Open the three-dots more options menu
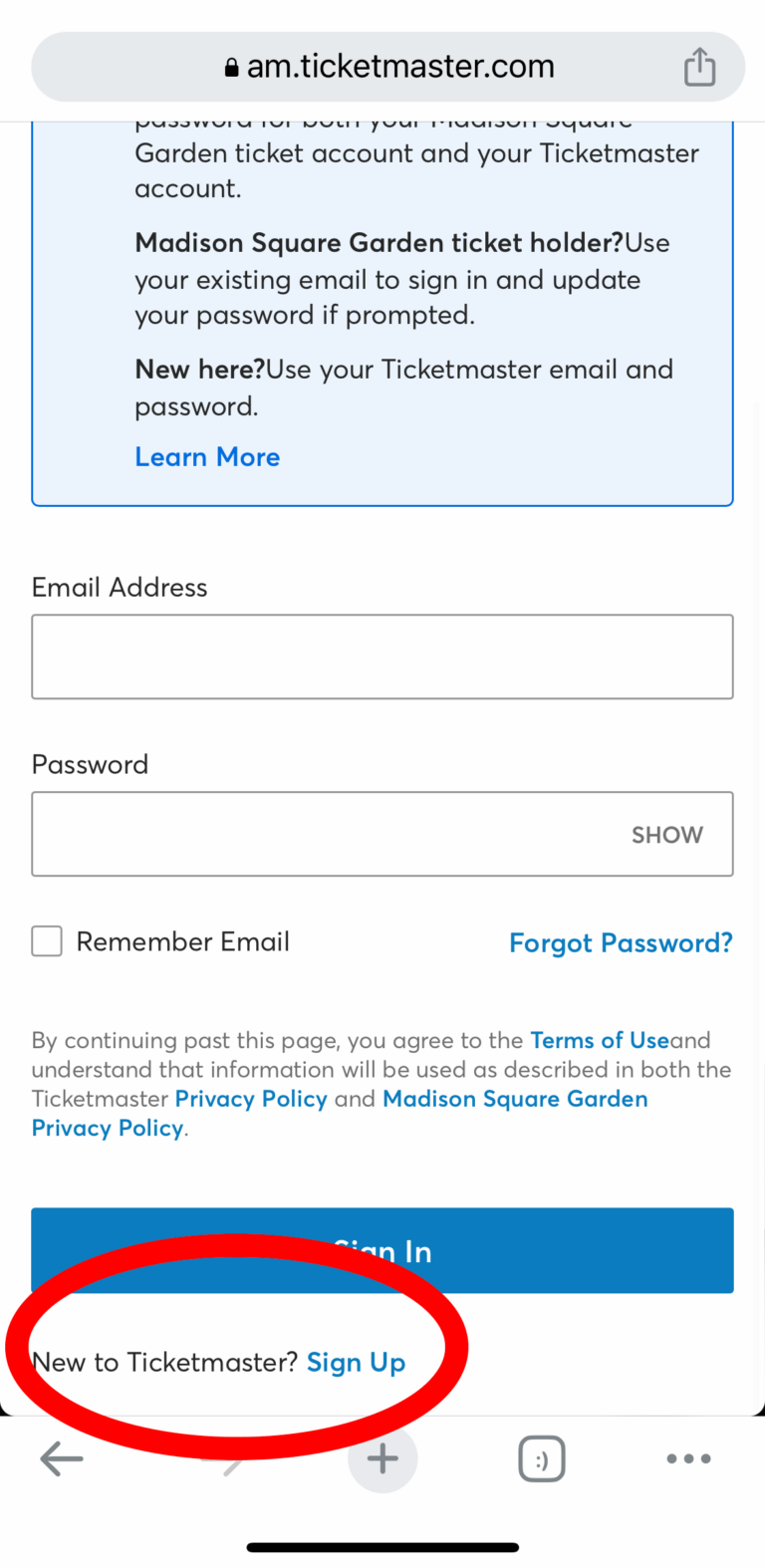The image size is (765, 1568). 688,1458
